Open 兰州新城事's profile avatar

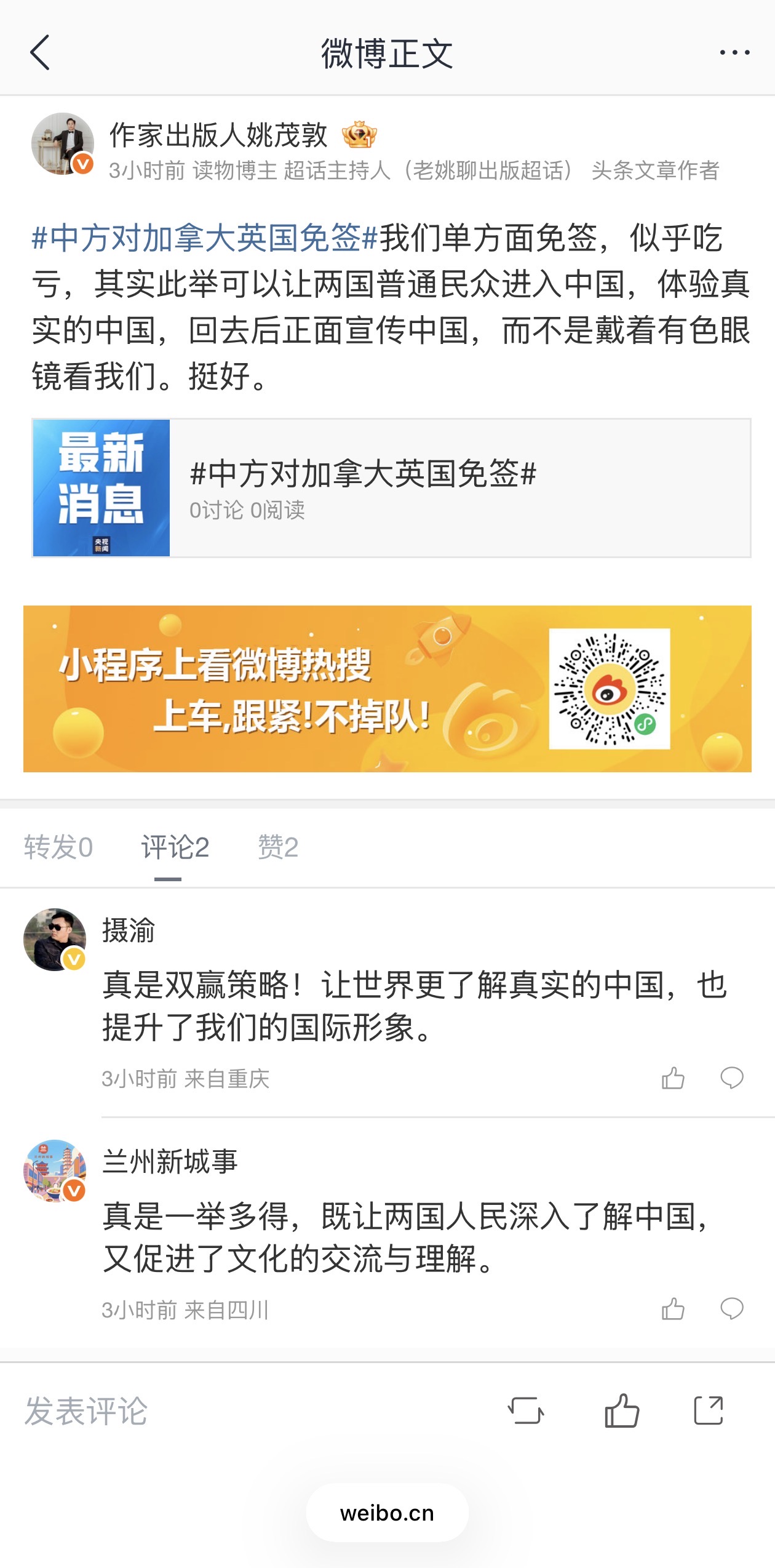click(55, 1171)
